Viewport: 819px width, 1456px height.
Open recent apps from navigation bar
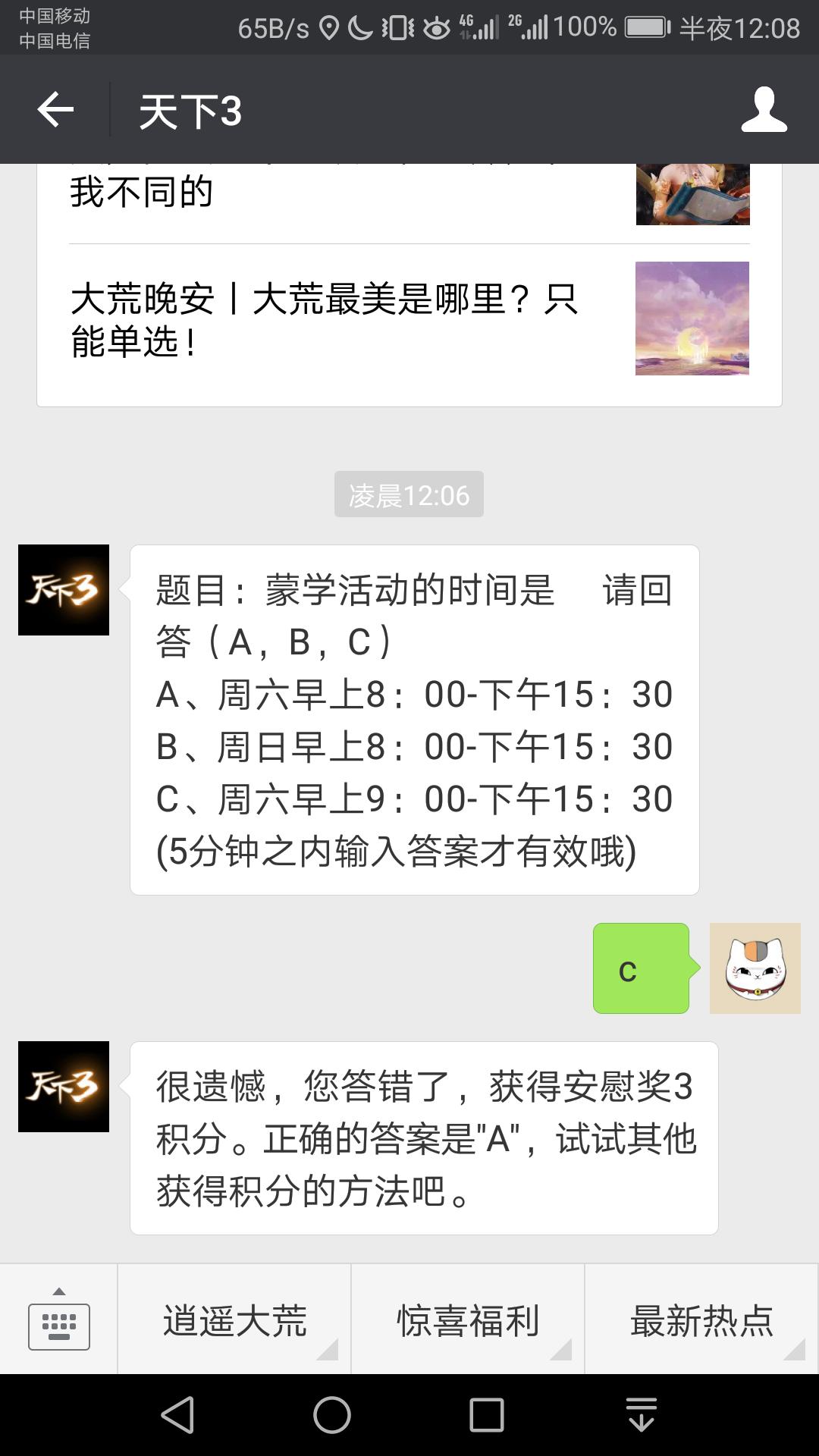point(486,1415)
